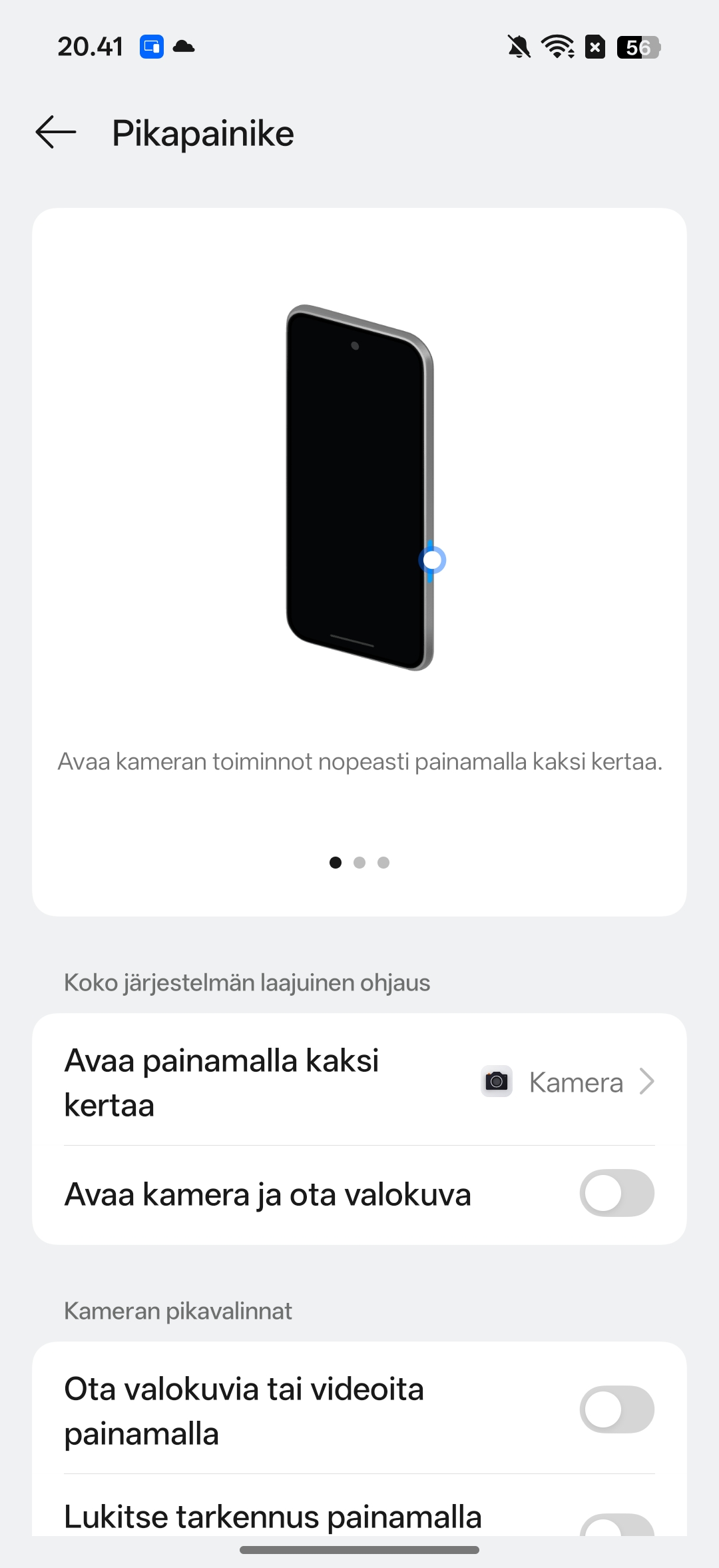This screenshot has height=1568, width=719.
Task: Turn on 'Ota valokuvia tai videoita painamalla'
Action: pyautogui.click(x=616, y=1409)
